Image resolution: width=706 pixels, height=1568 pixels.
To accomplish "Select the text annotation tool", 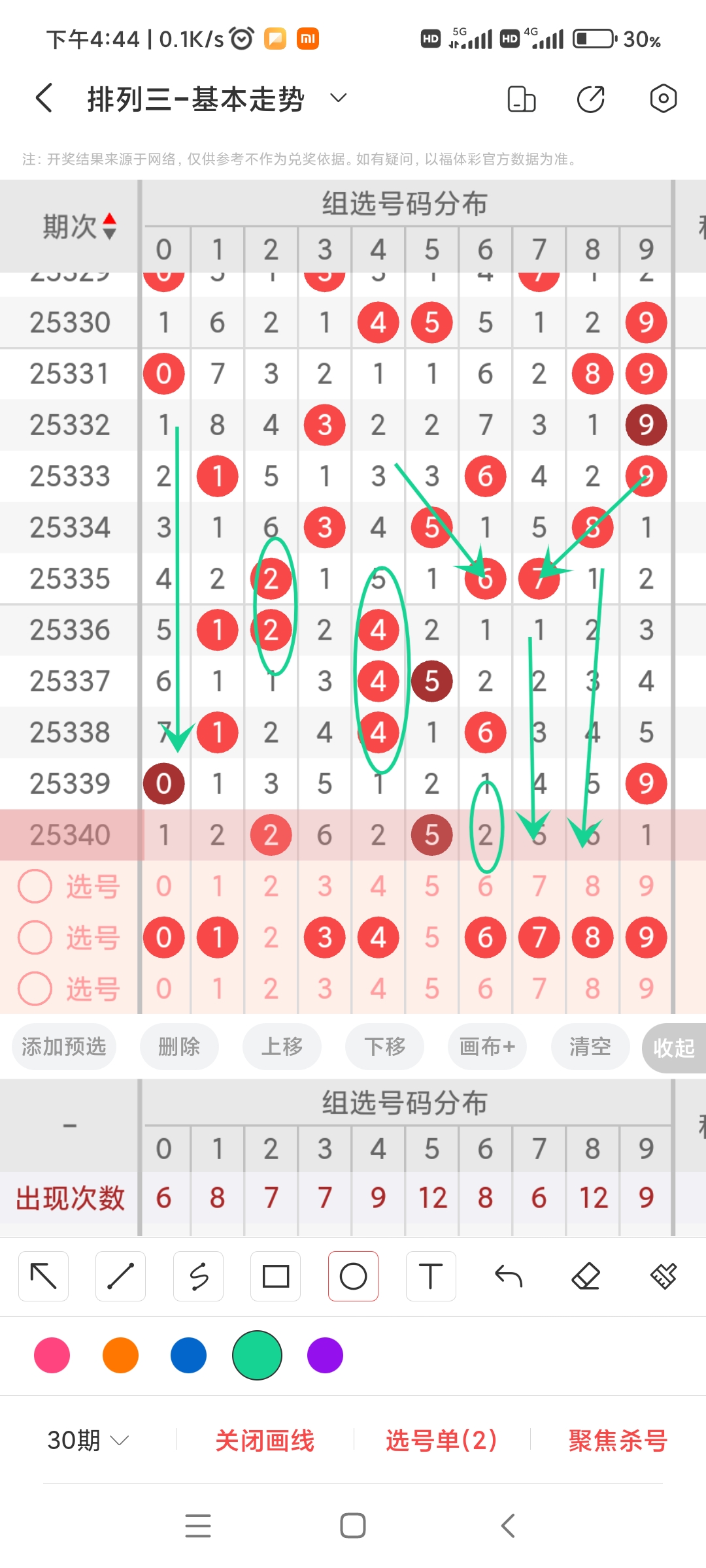I will point(431,1275).
